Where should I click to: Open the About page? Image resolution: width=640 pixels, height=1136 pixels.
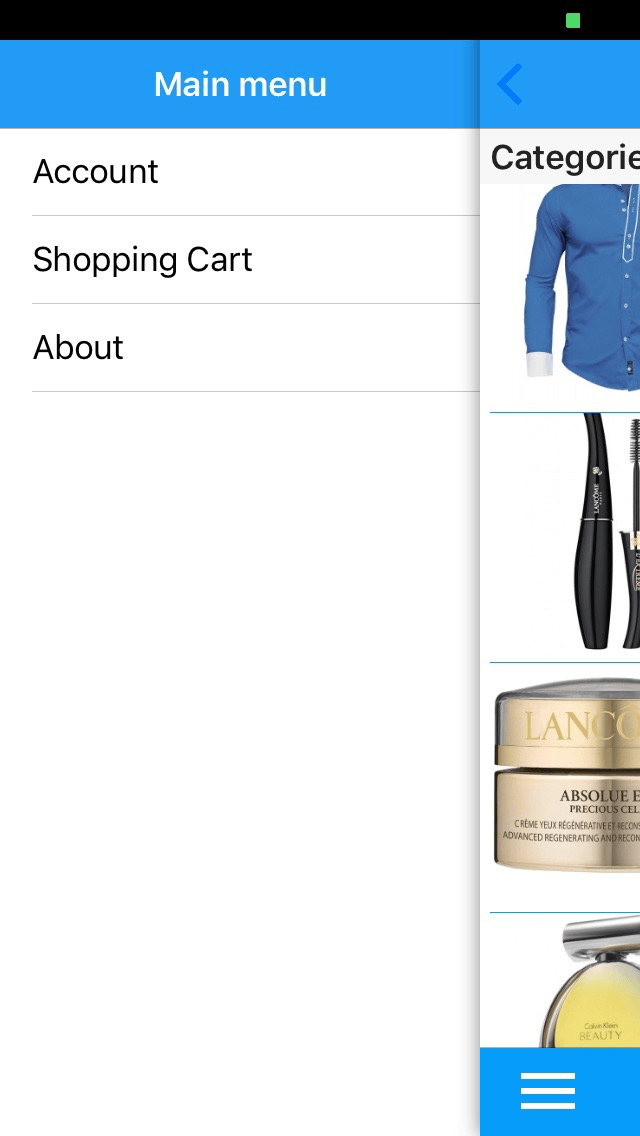click(79, 348)
